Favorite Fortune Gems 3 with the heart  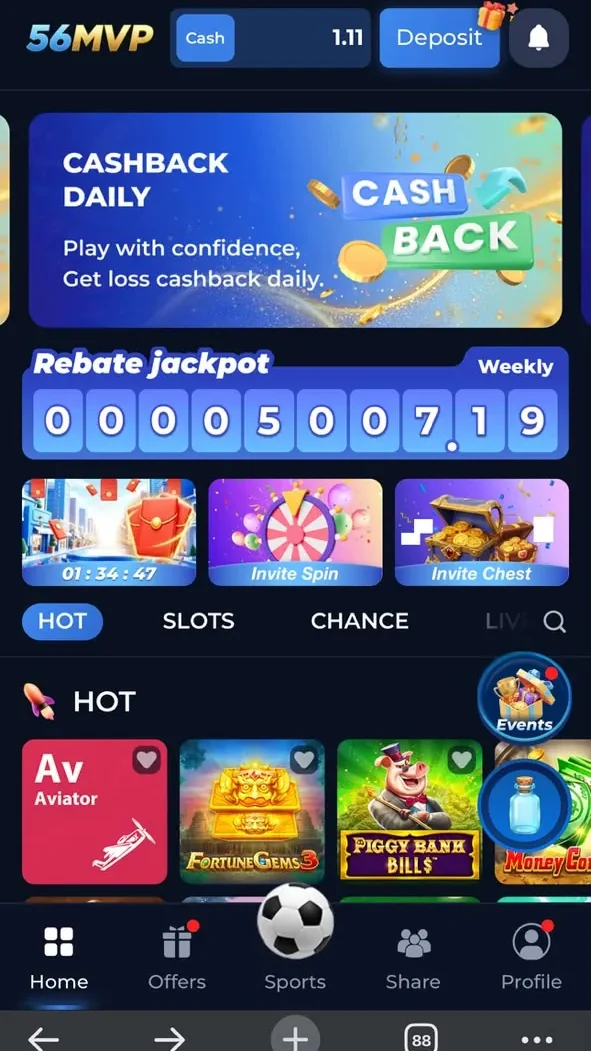[304, 759]
